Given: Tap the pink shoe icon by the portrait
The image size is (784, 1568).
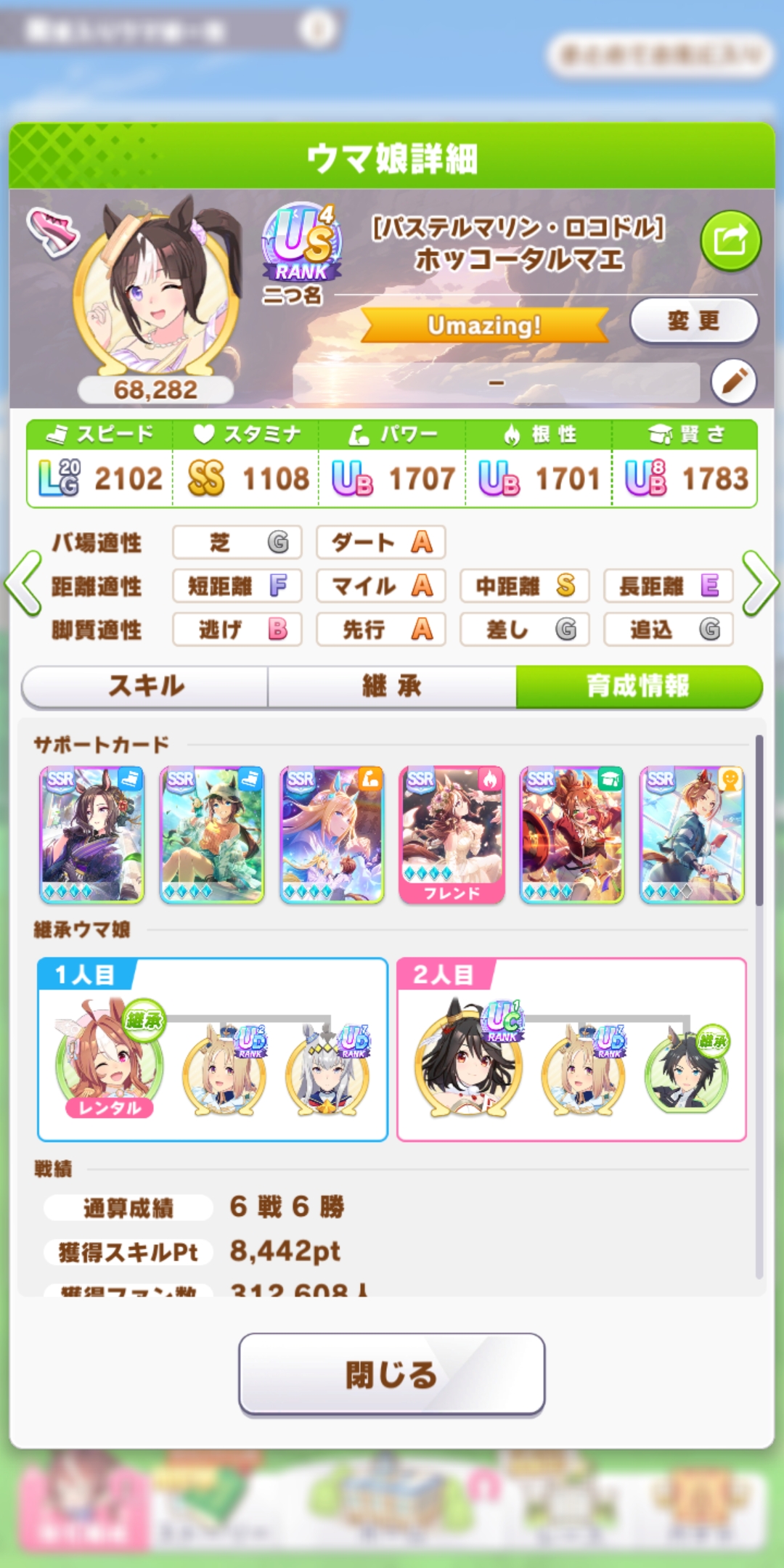Looking at the screenshot, I should [x=52, y=232].
